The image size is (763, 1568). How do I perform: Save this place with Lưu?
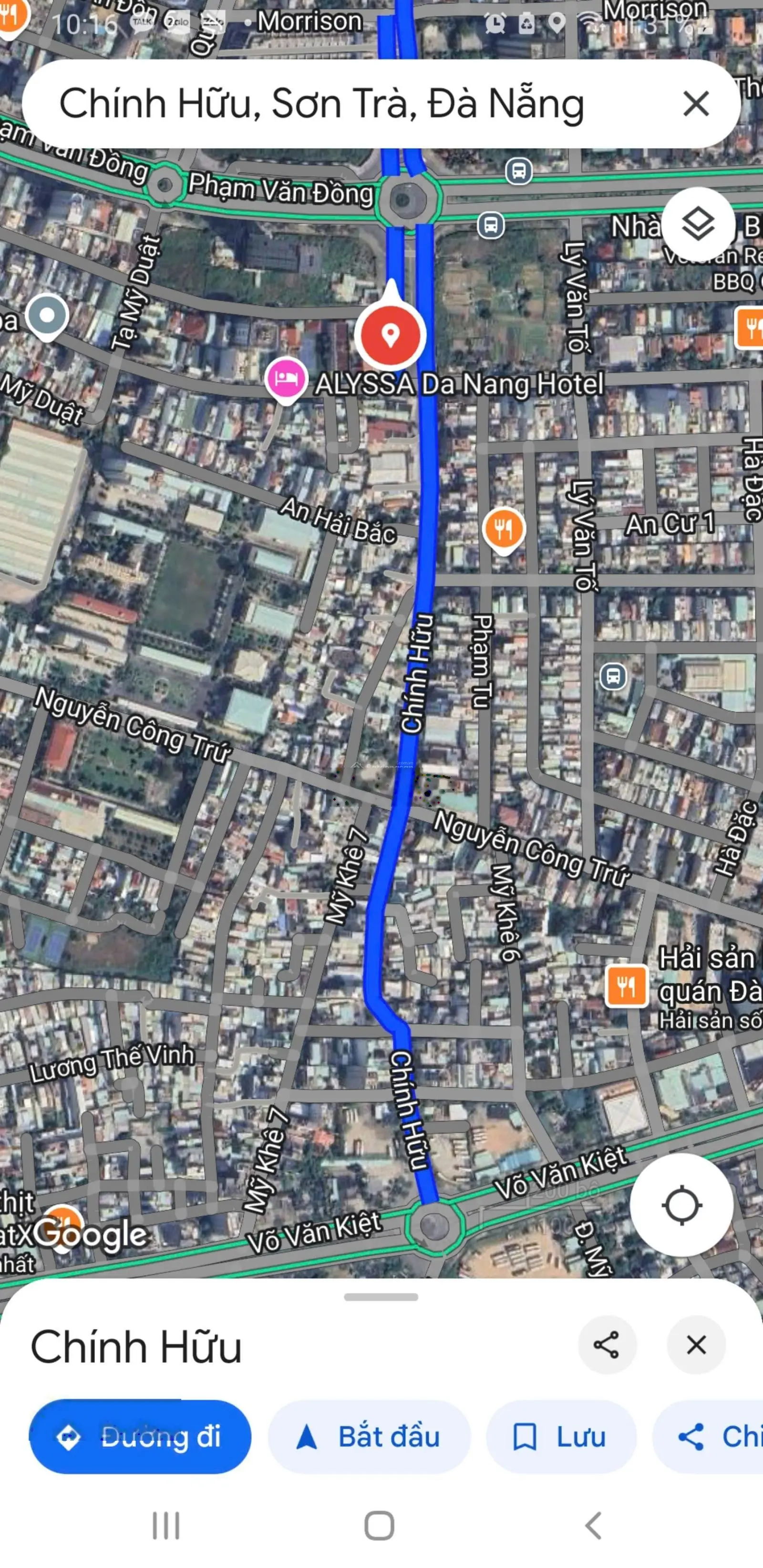pyautogui.click(x=560, y=1436)
